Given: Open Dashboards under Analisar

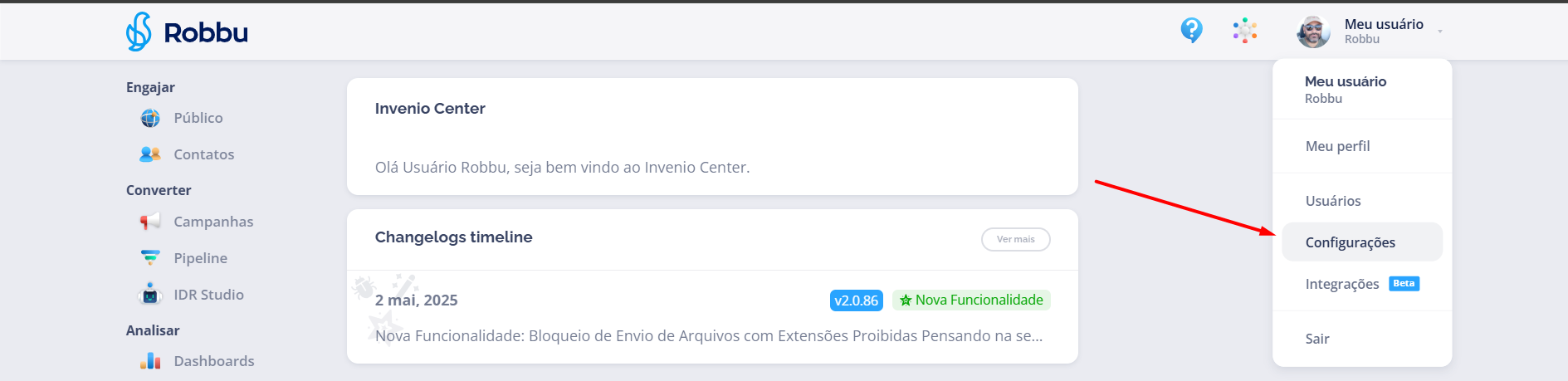Looking at the screenshot, I should click(x=213, y=361).
